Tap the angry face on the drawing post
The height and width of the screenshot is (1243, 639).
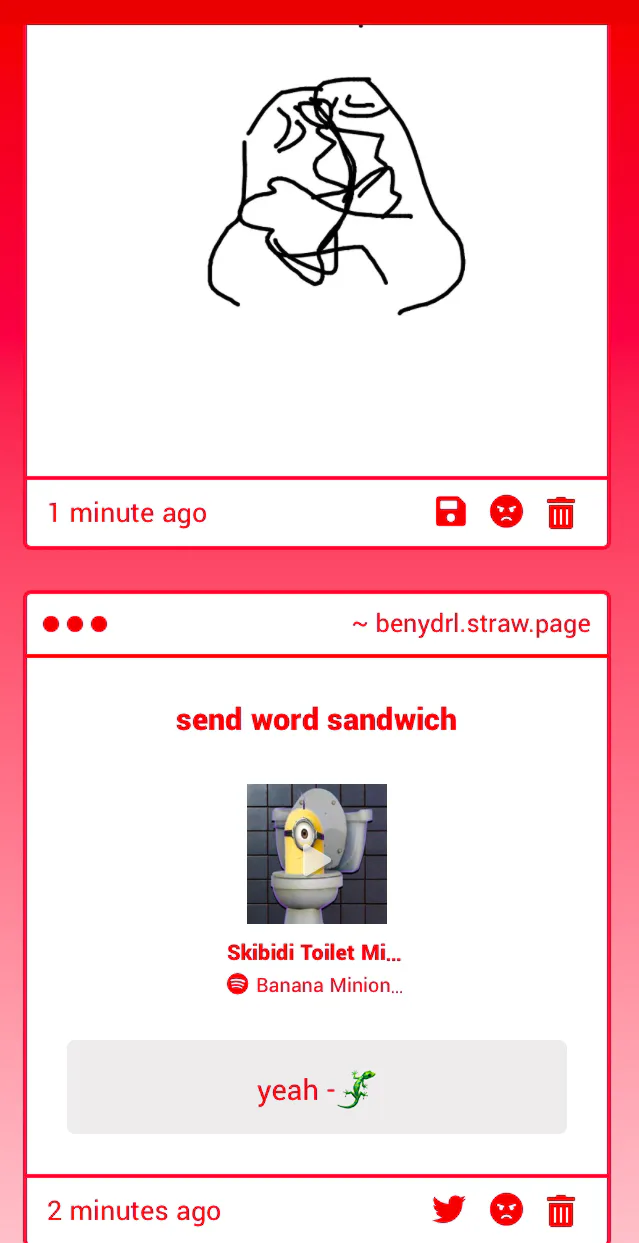(506, 512)
